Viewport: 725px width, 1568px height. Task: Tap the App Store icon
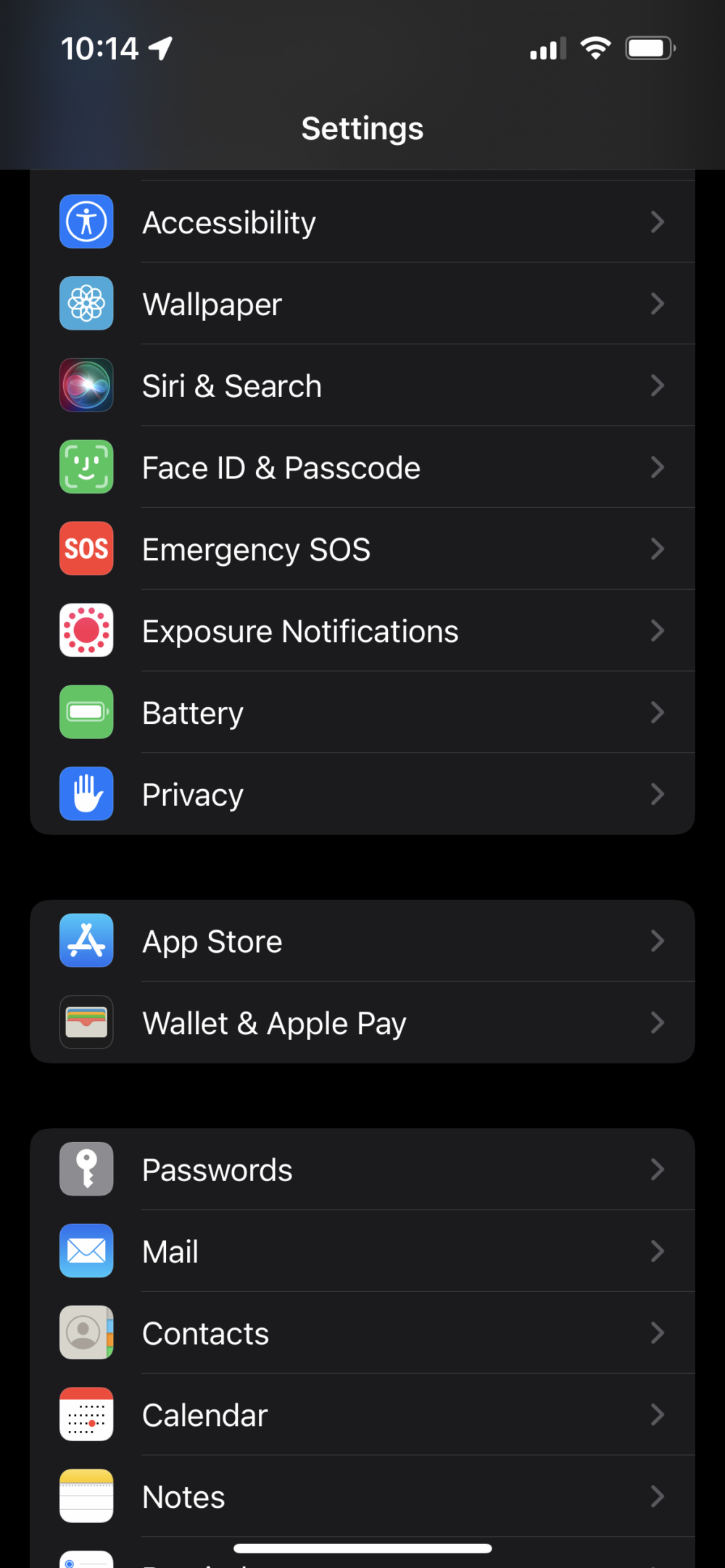click(x=86, y=941)
